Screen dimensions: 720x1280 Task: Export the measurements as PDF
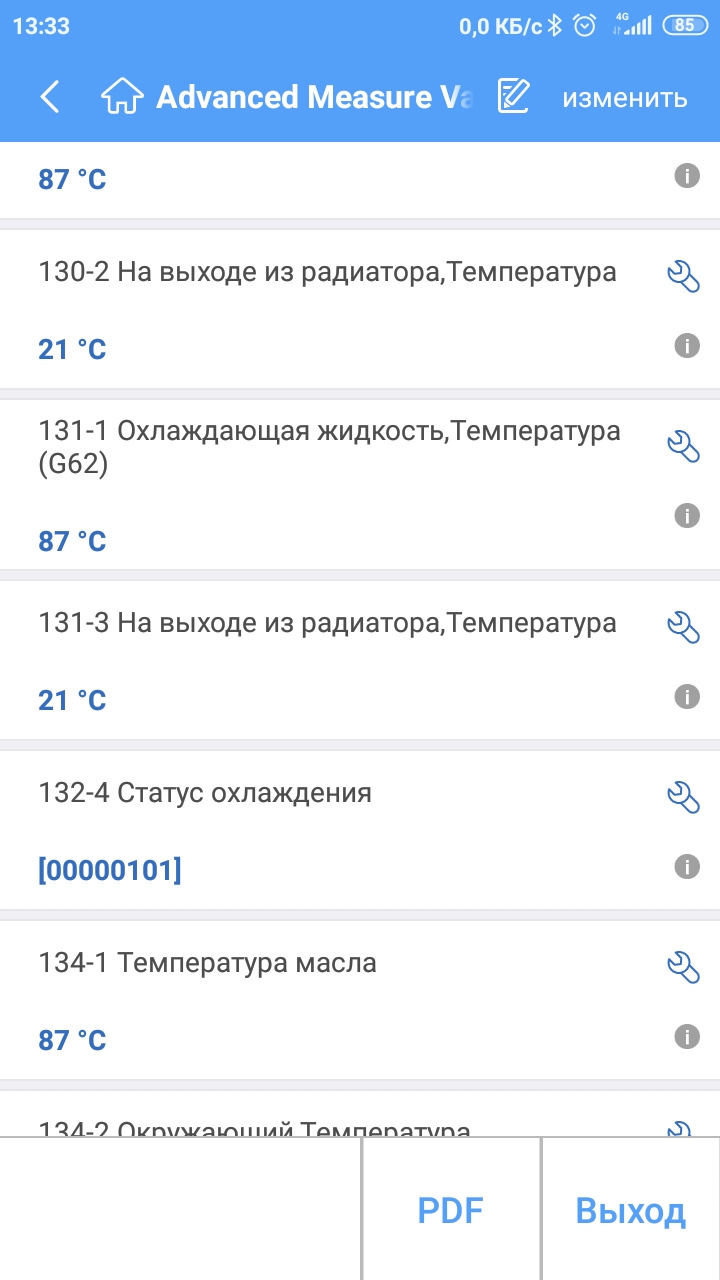(450, 1211)
